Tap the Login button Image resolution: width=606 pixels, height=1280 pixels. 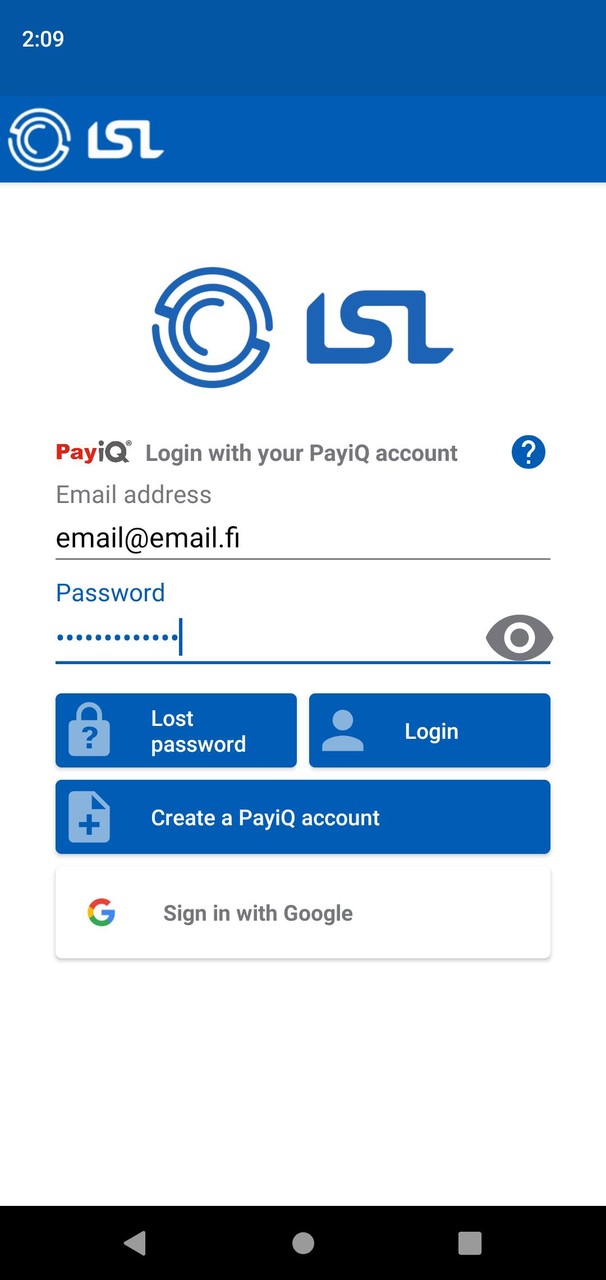coord(429,731)
